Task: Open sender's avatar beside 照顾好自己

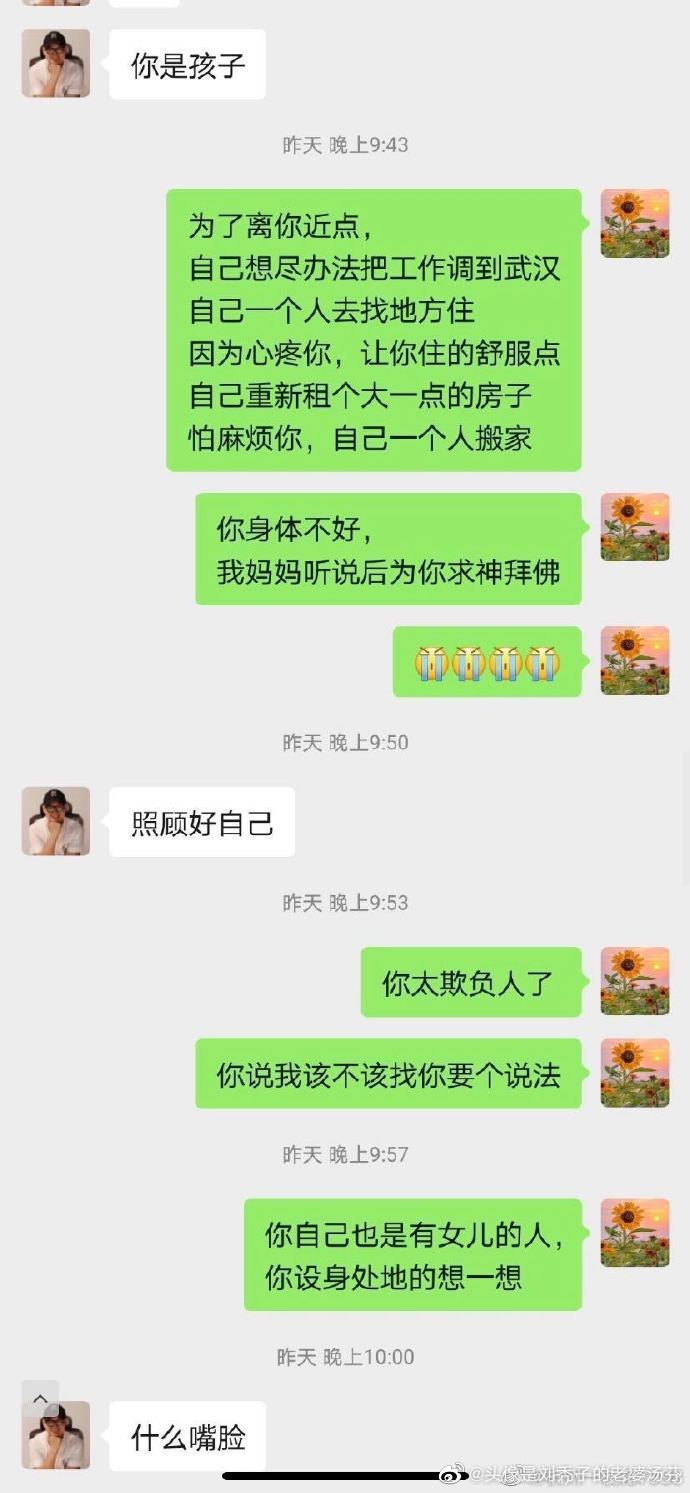Action: click(56, 821)
